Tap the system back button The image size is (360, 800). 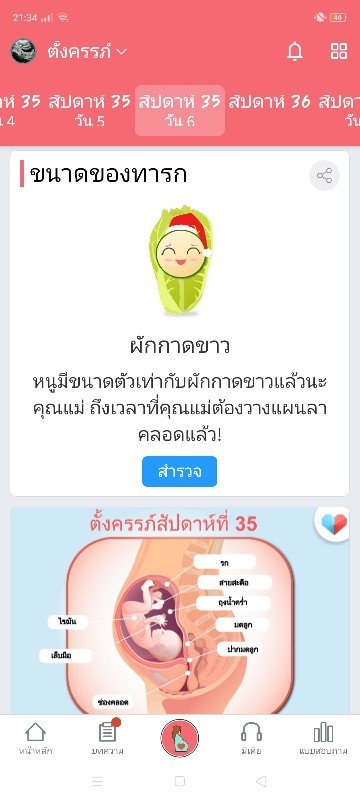[261, 781]
